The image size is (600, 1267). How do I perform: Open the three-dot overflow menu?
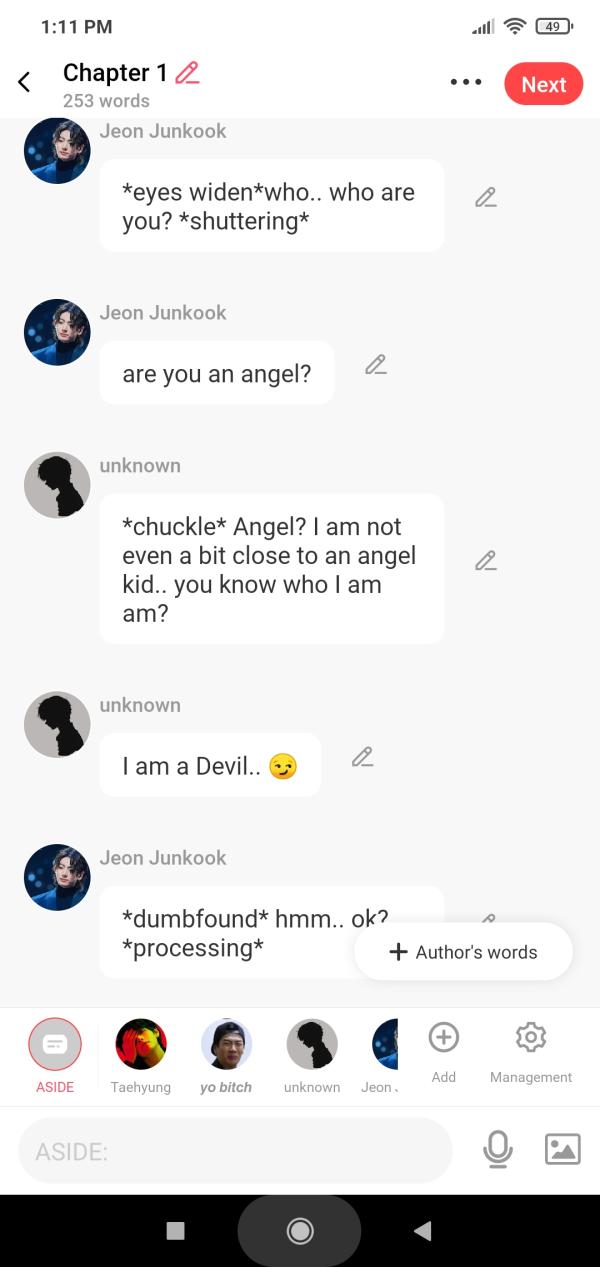pyautogui.click(x=465, y=83)
